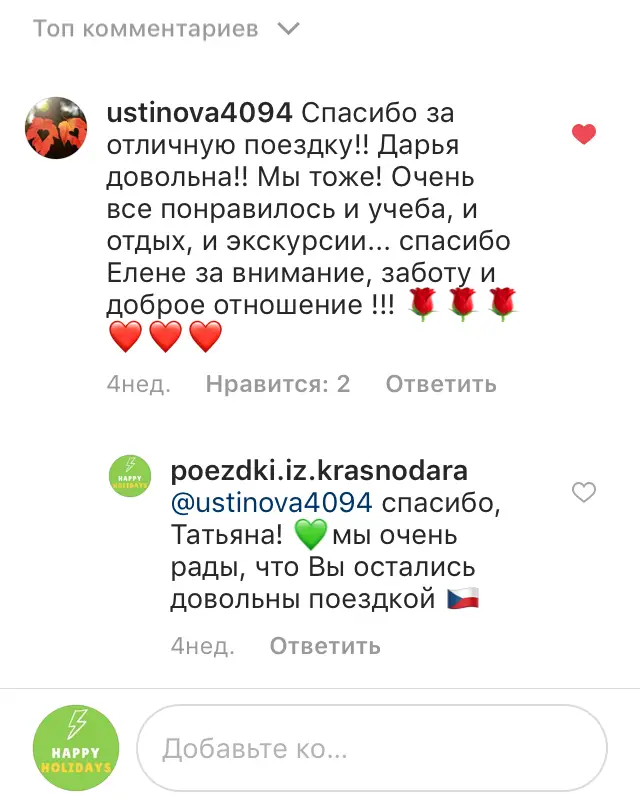This screenshot has width=640, height=808.
Task: Open the poezdki.iz.krasnodara username link
Action: click(319, 471)
